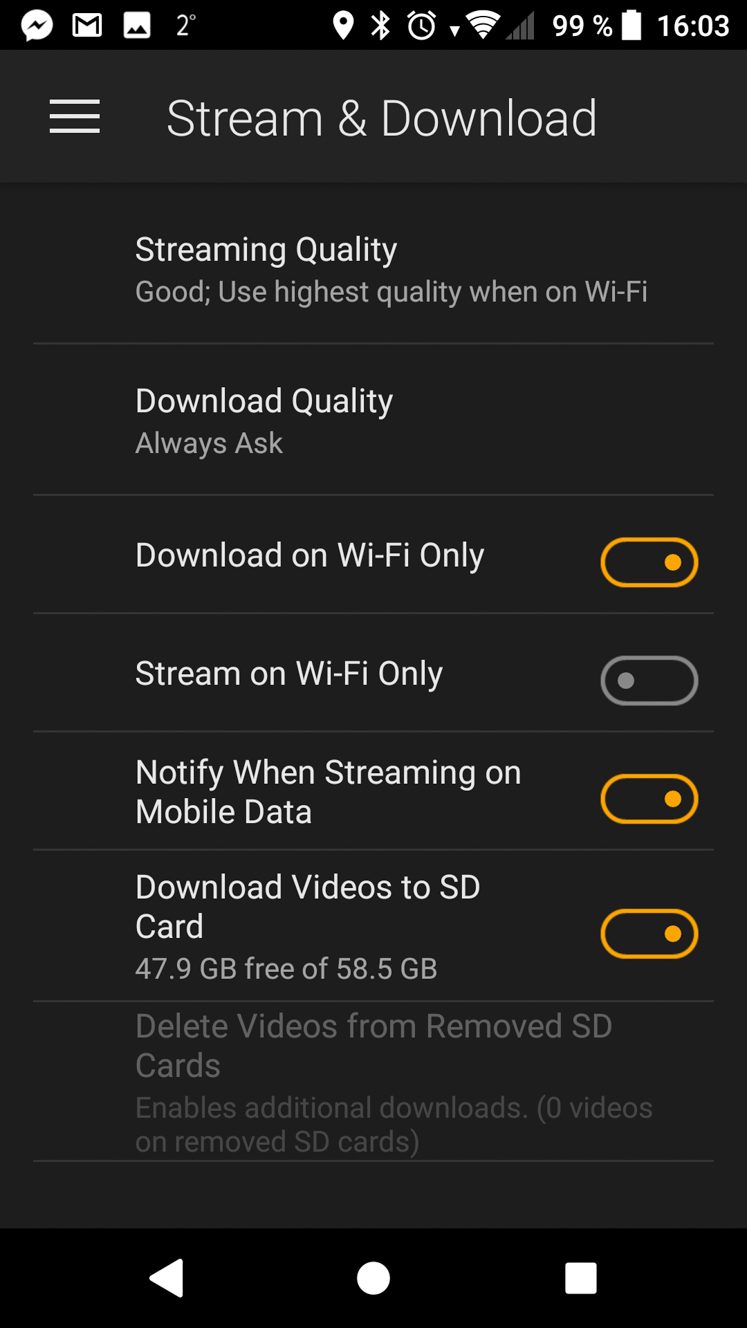Image resolution: width=747 pixels, height=1328 pixels.
Task: Go to the home screen
Action: click(x=373, y=1278)
